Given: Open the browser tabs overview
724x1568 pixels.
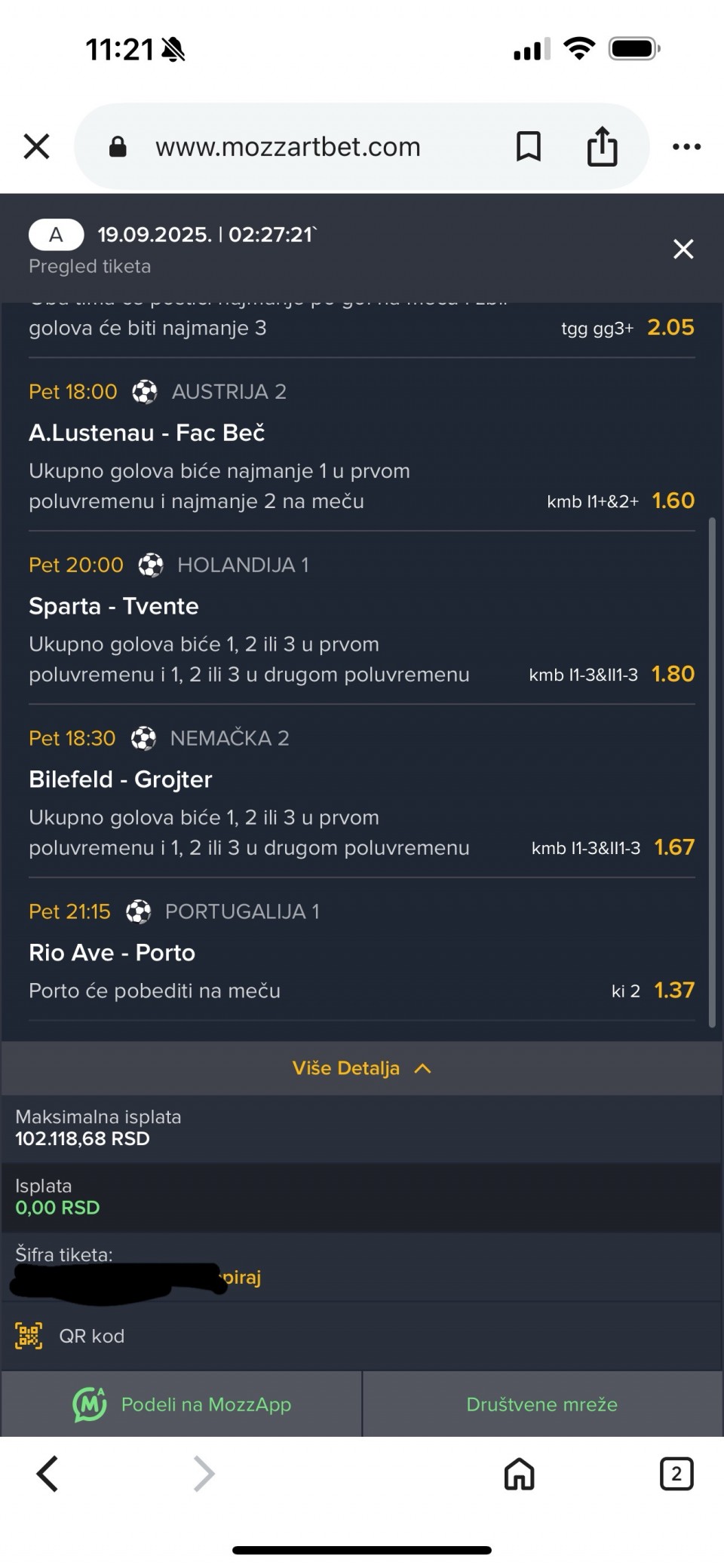Looking at the screenshot, I should click(676, 1474).
